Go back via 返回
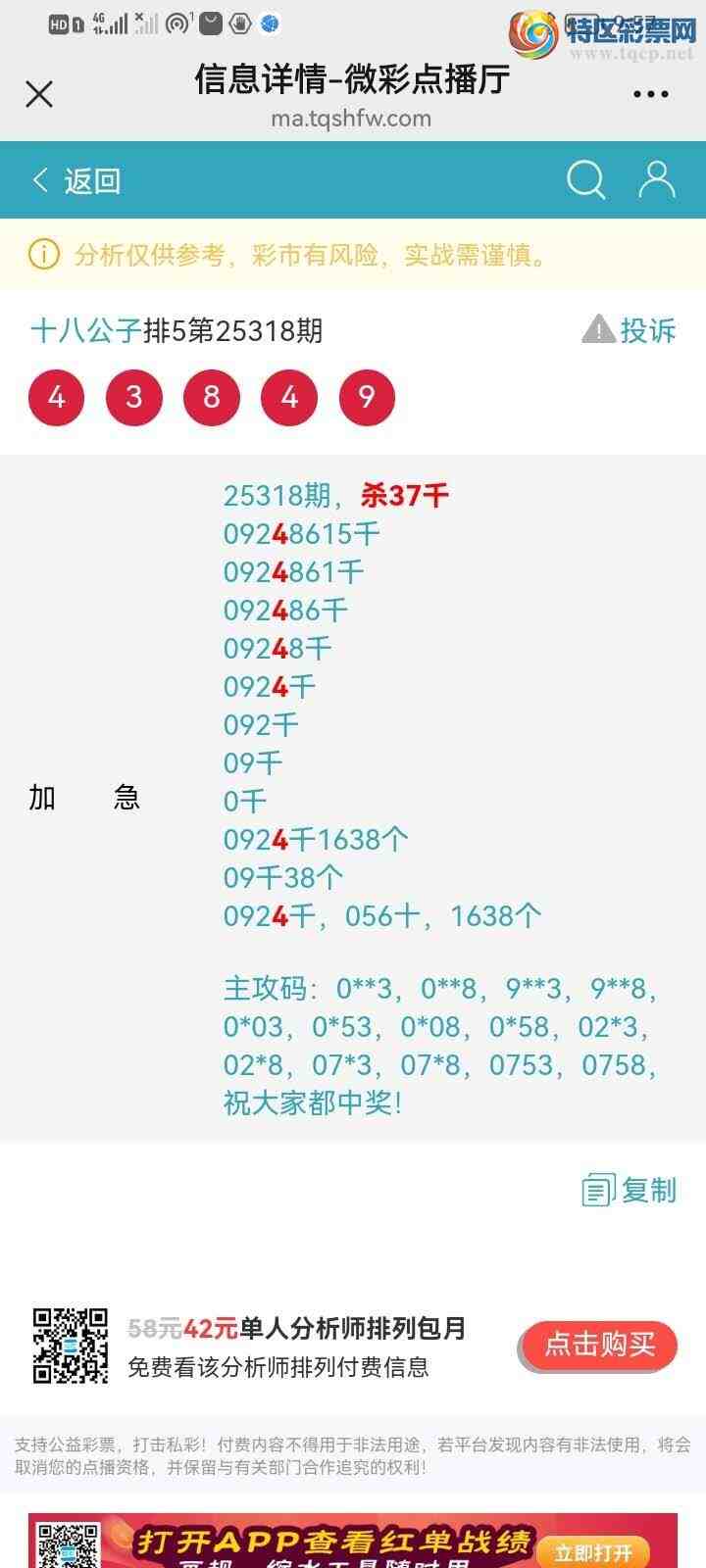The width and height of the screenshot is (706, 1568). tap(76, 180)
